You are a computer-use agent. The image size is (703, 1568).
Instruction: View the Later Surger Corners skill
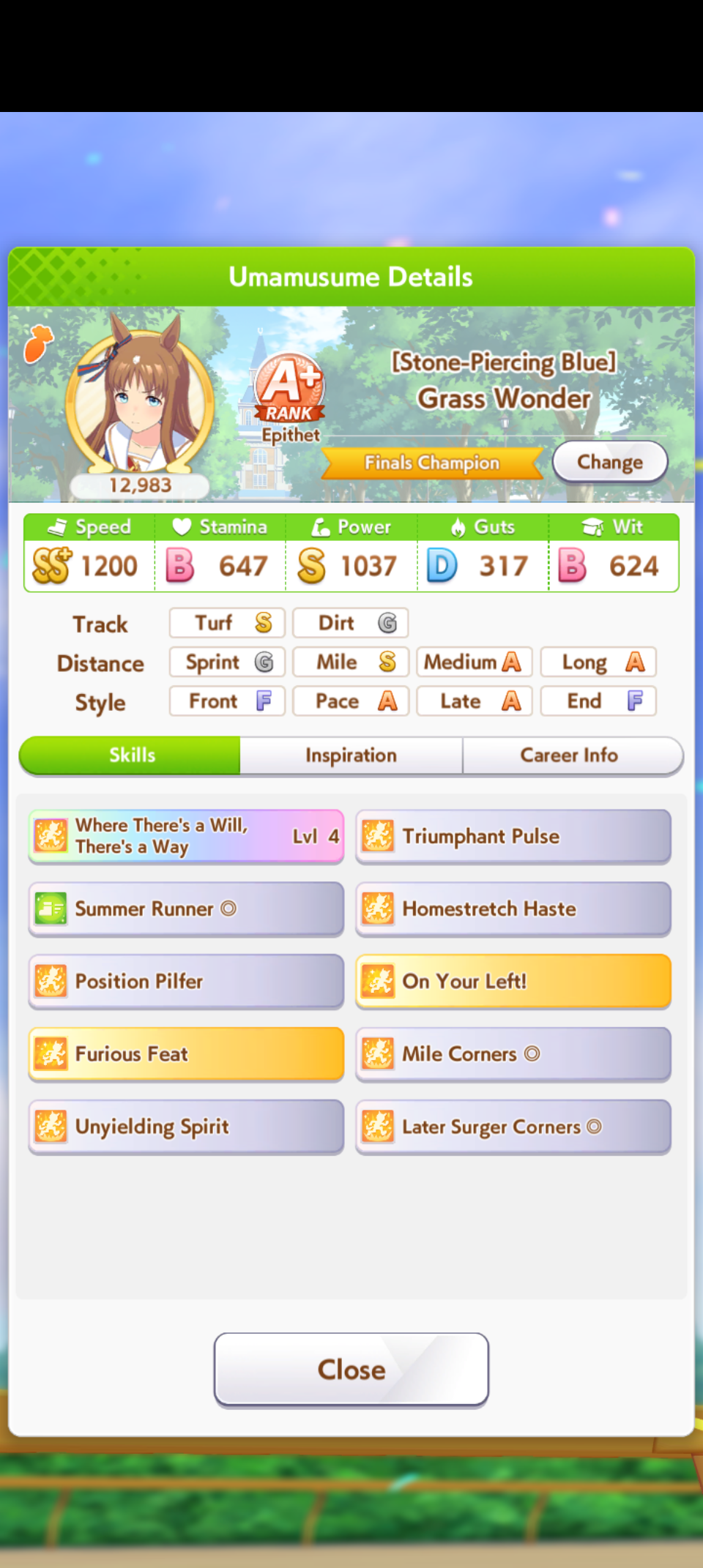(513, 1126)
